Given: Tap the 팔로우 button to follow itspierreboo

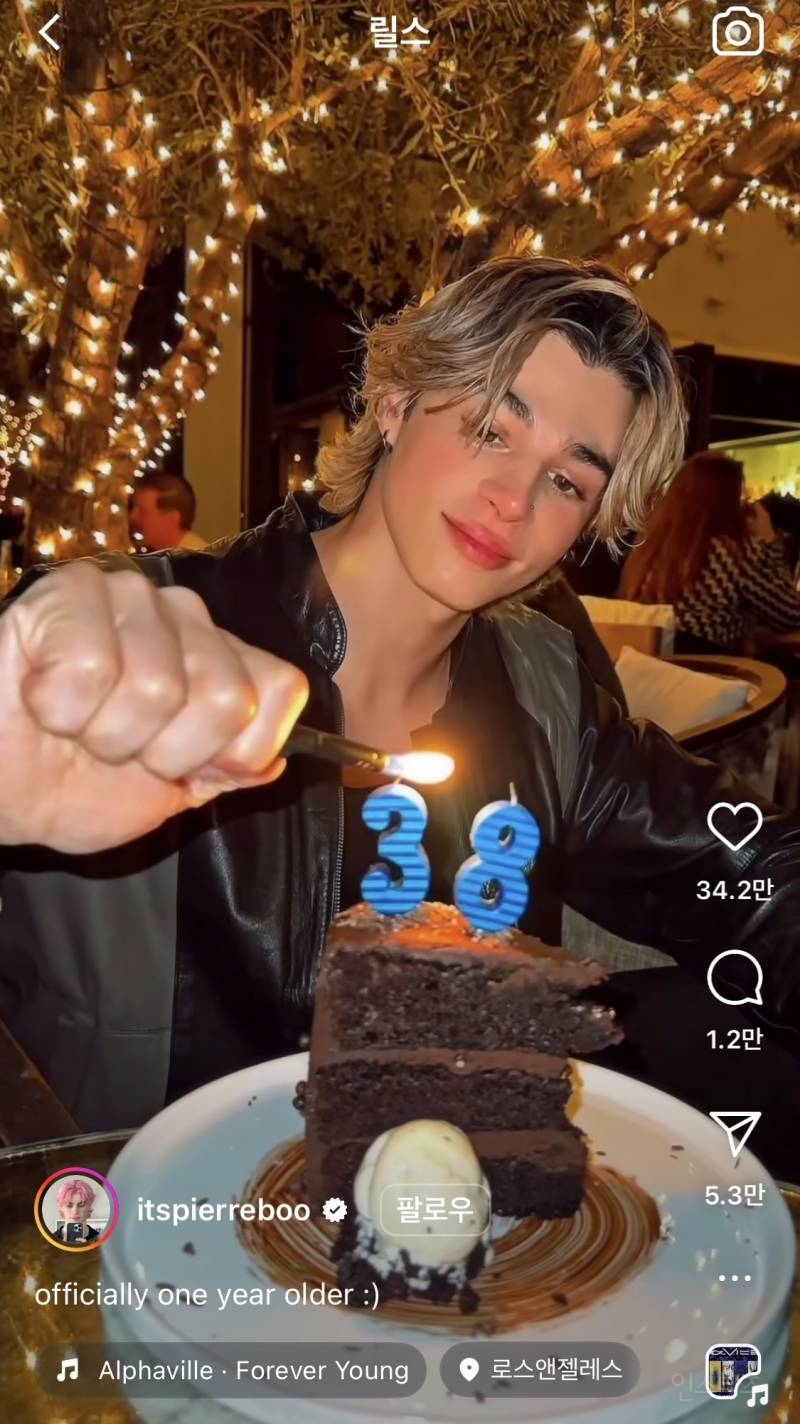Looking at the screenshot, I should point(435,1210).
